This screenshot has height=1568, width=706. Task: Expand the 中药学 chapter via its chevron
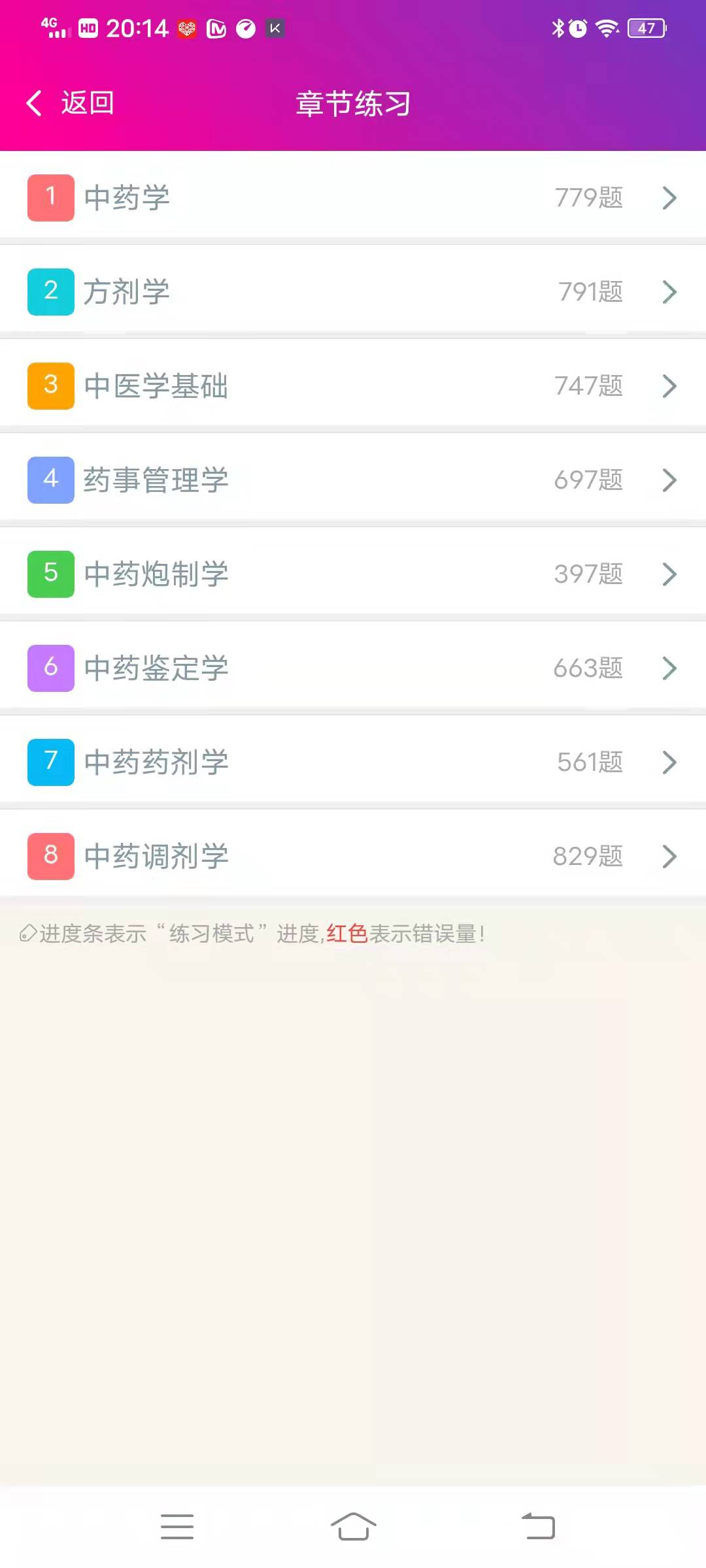(669, 198)
